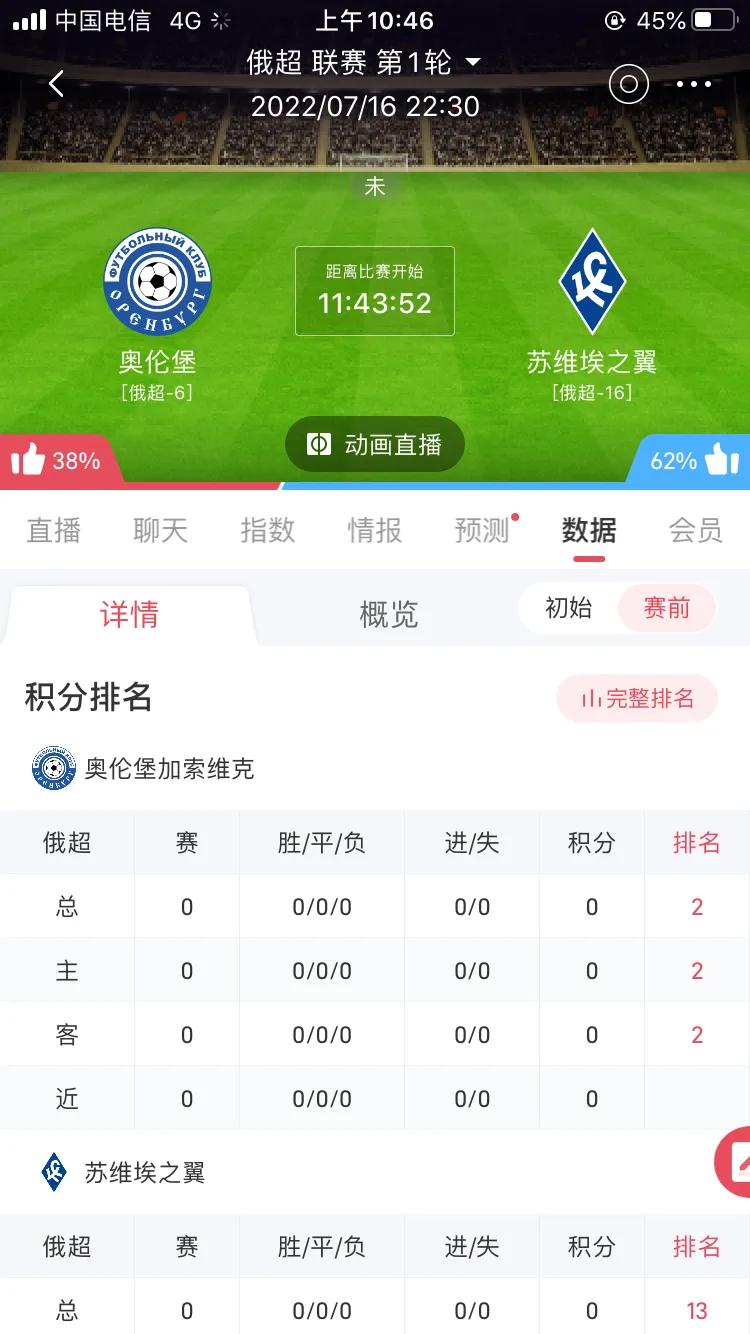The width and height of the screenshot is (750, 1334).
Task: Tap the small 奥伦堡加索维克 club badge above the table
Action: click(51, 768)
